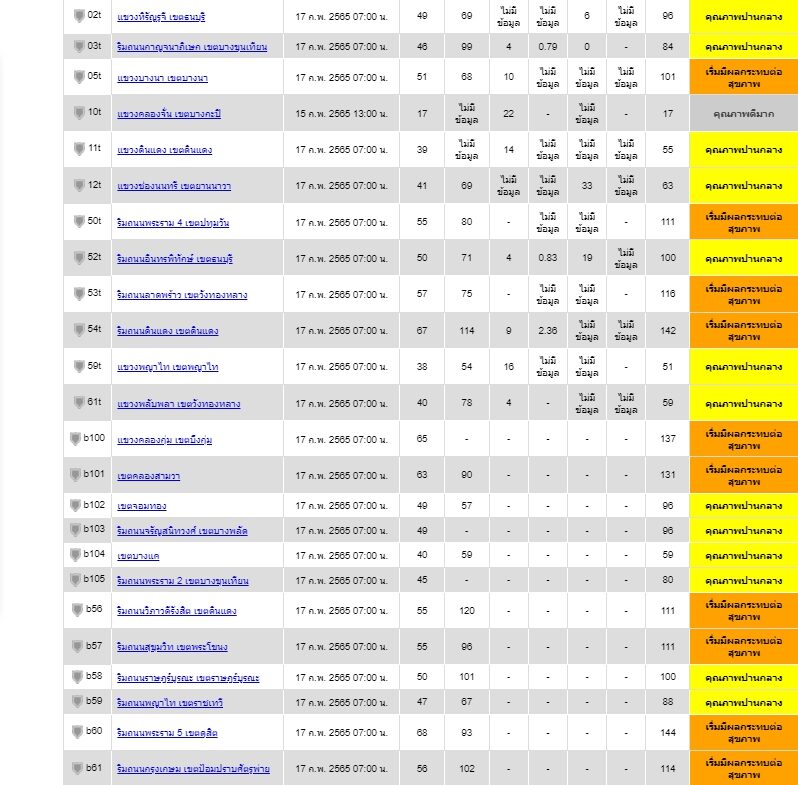This screenshot has width=798, height=785.
Task: Open แขวงคลองกุ่ม เขตบึงกุ่ม station link
Action: [164, 440]
